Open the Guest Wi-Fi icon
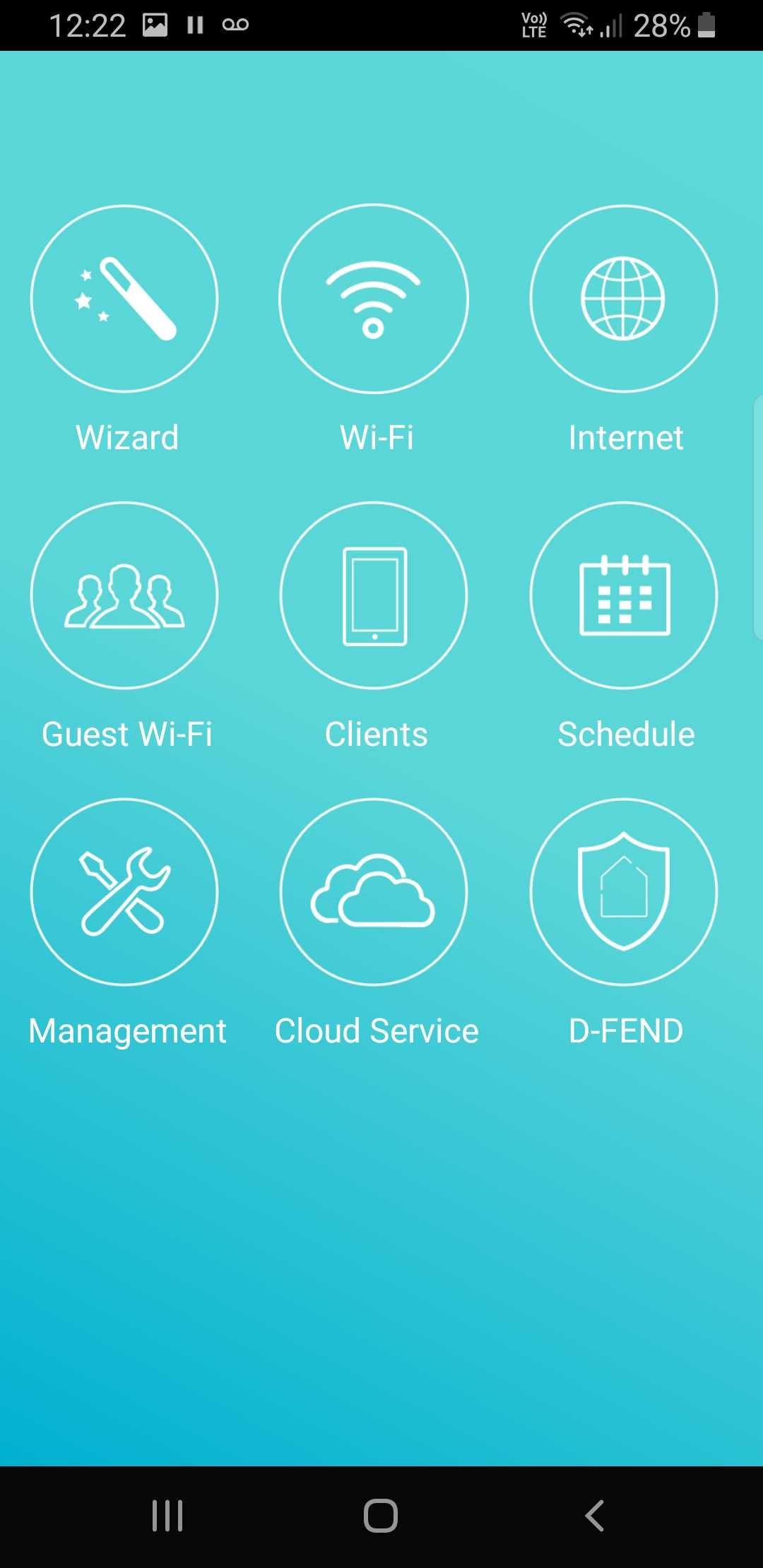The image size is (763, 1568). pos(126,595)
